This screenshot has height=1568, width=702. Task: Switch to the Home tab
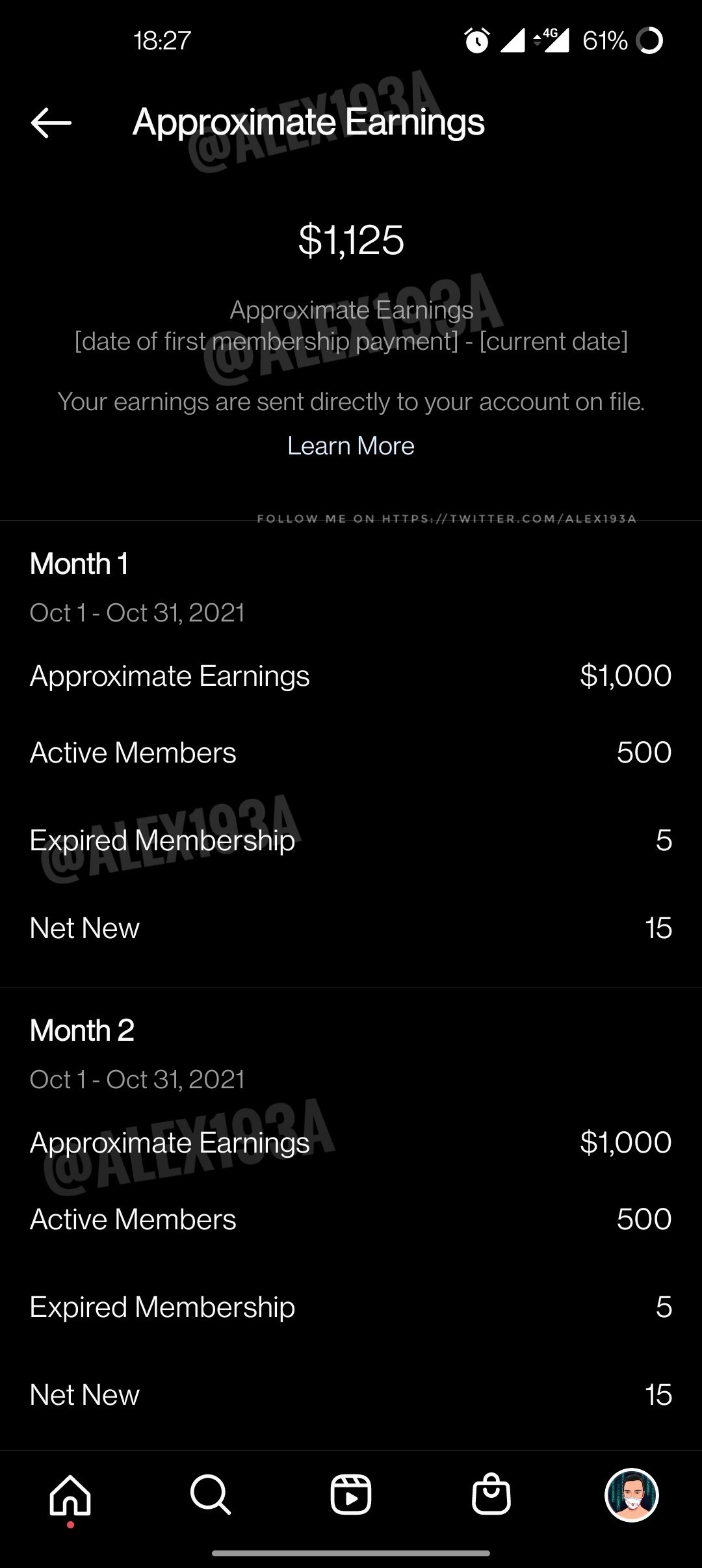pos(70,1495)
